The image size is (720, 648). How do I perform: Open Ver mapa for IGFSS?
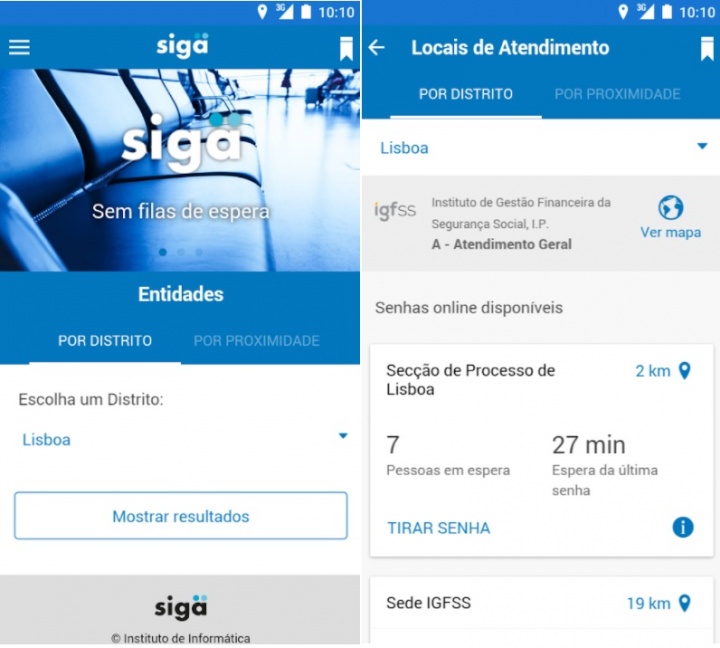pyautogui.click(x=670, y=217)
